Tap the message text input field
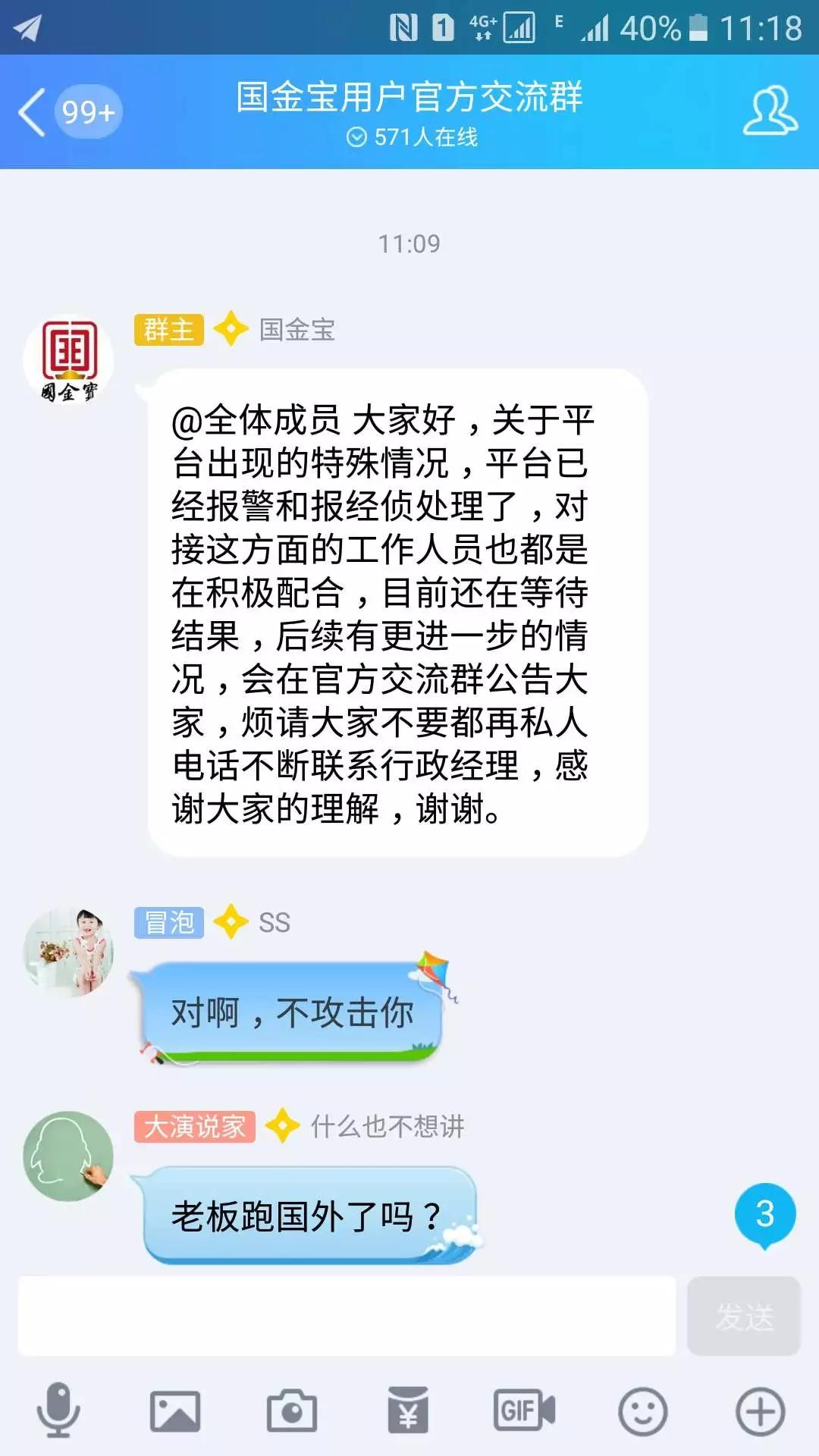Image resolution: width=819 pixels, height=1456 pixels. pyautogui.click(x=347, y=1316)
